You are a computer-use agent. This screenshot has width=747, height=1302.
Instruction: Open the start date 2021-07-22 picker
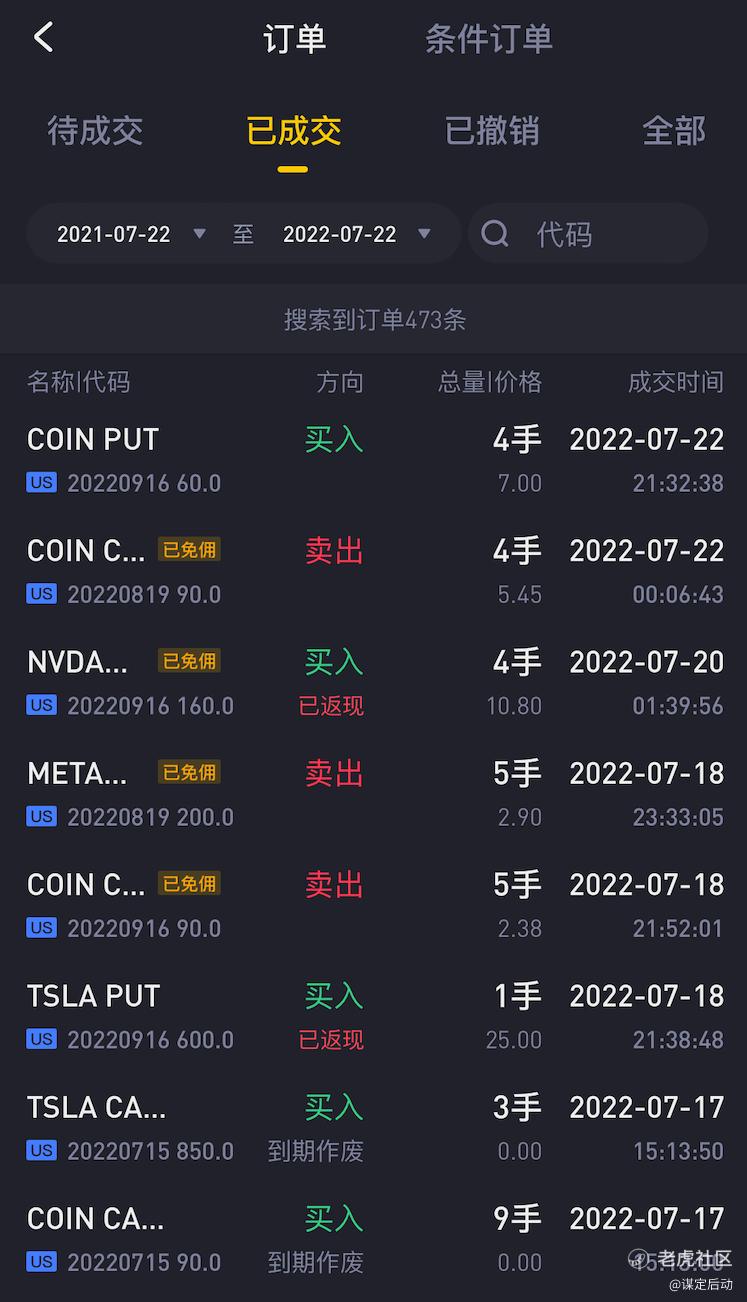(131, 234)
